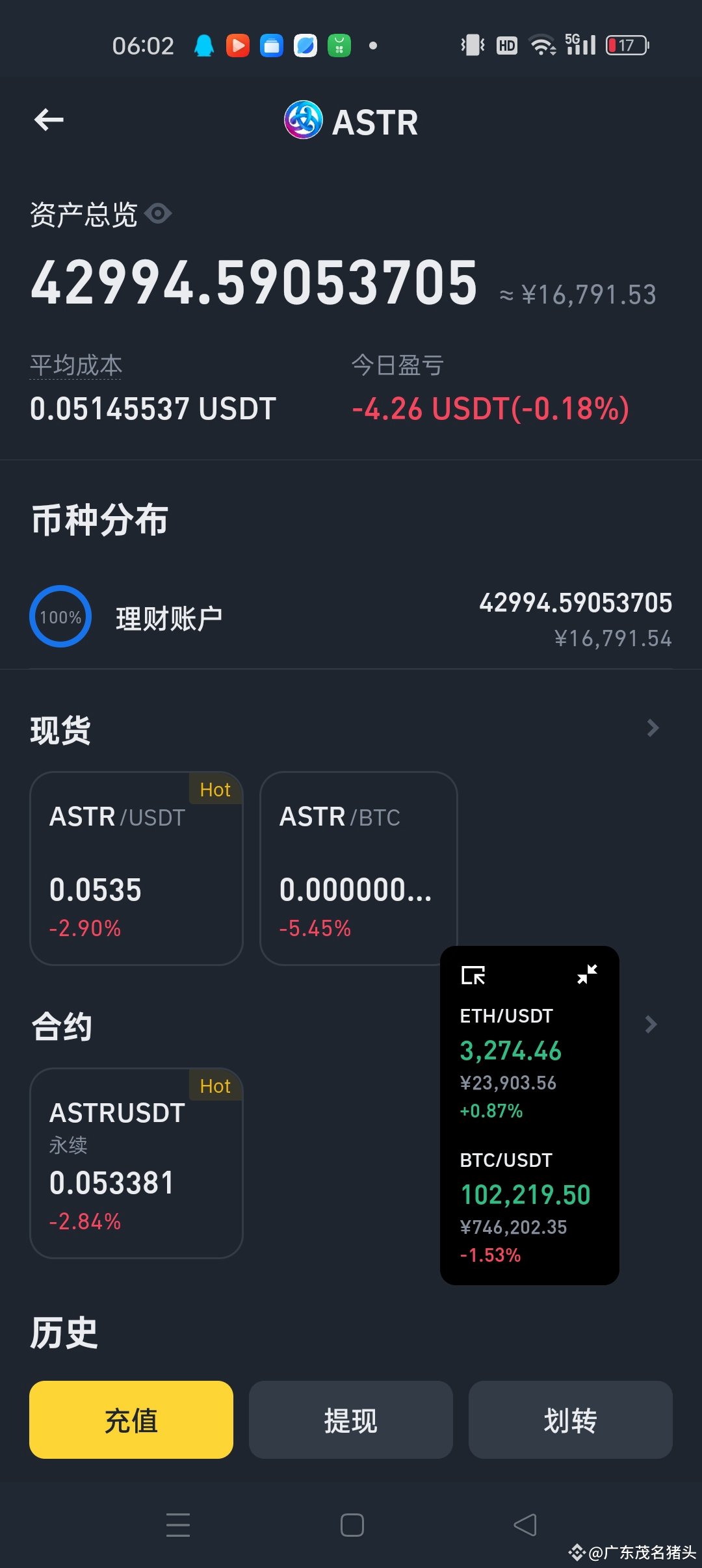Hide the floating ETH/BTC price widget
This screenshot has width=702, height=1568.
pyautogui.click(x=588, y=975)
